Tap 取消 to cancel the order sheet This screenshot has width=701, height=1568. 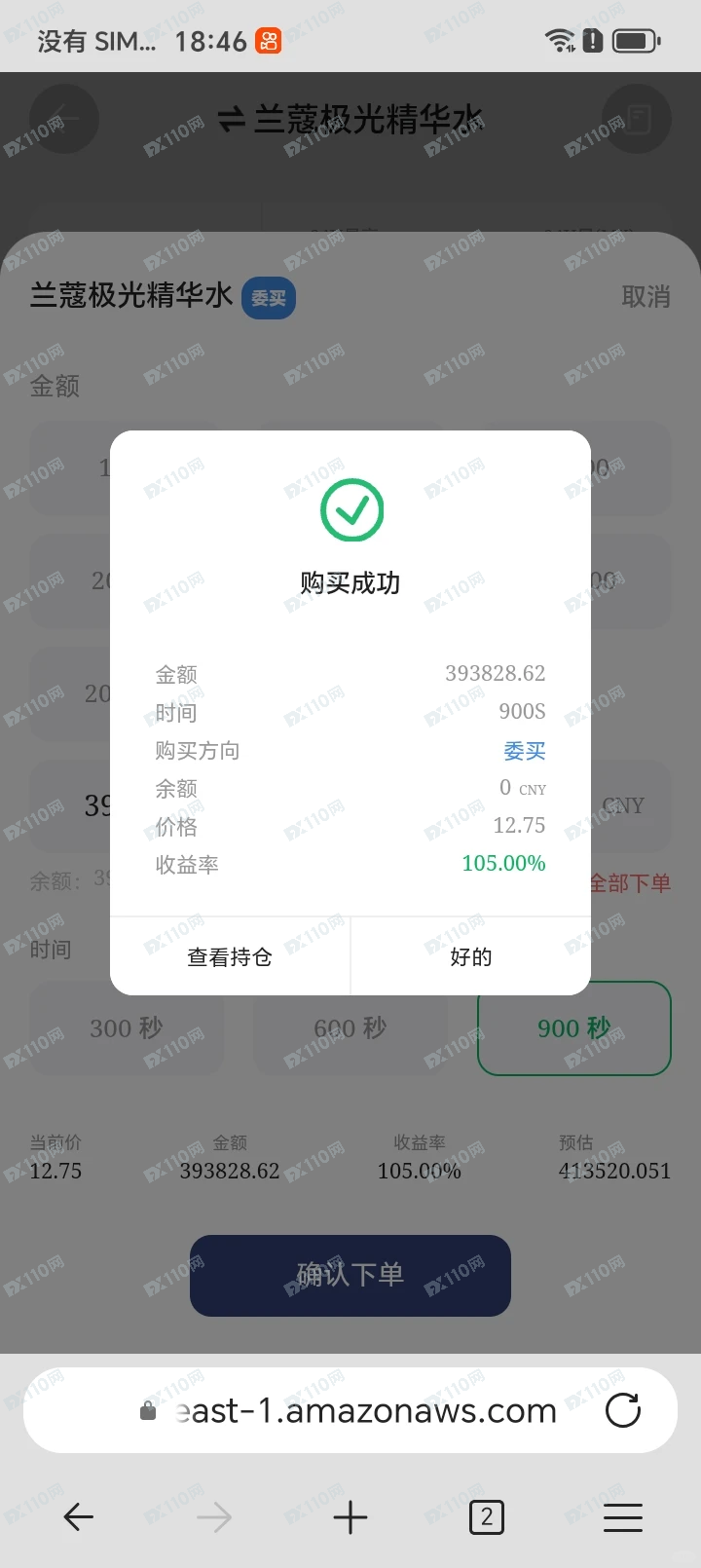tap(646, 297)
